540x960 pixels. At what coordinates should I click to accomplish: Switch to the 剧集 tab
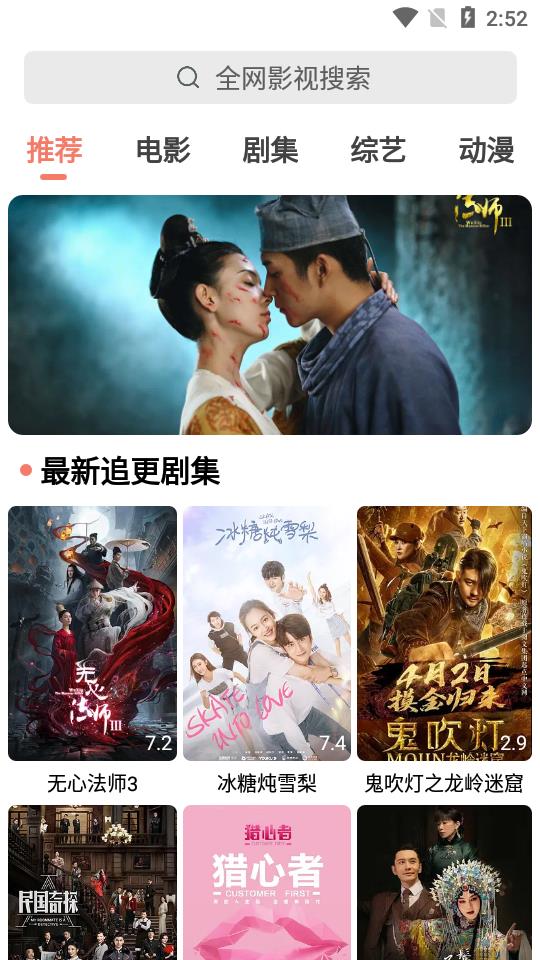click(x=271, y=150)
